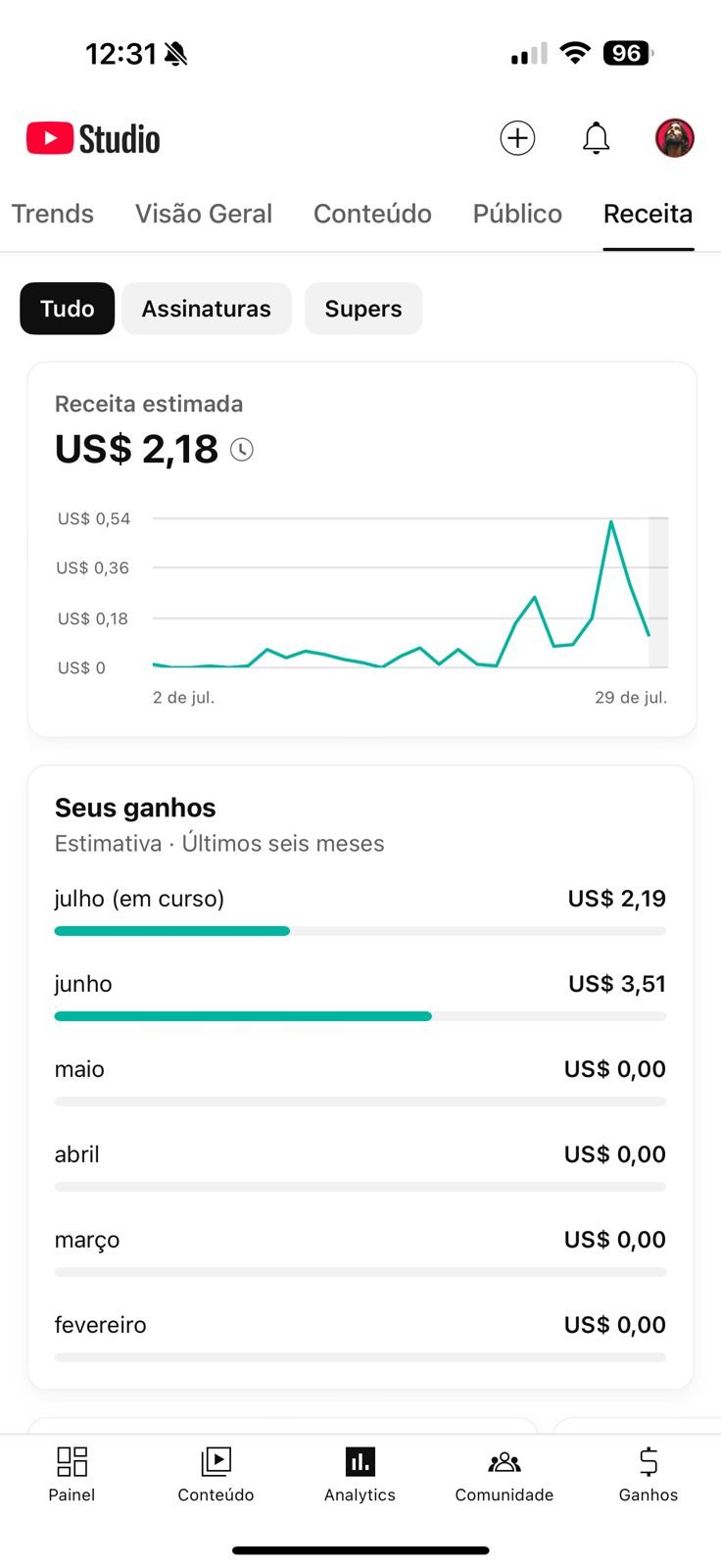Tap the create plus icon

[517, 138]
